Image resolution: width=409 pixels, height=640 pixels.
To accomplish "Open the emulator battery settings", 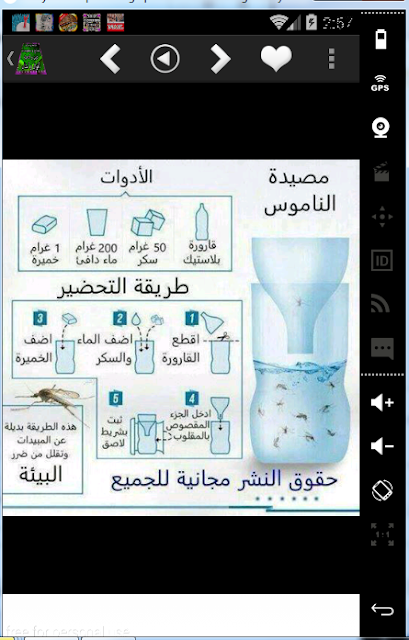I will [381, 39].
